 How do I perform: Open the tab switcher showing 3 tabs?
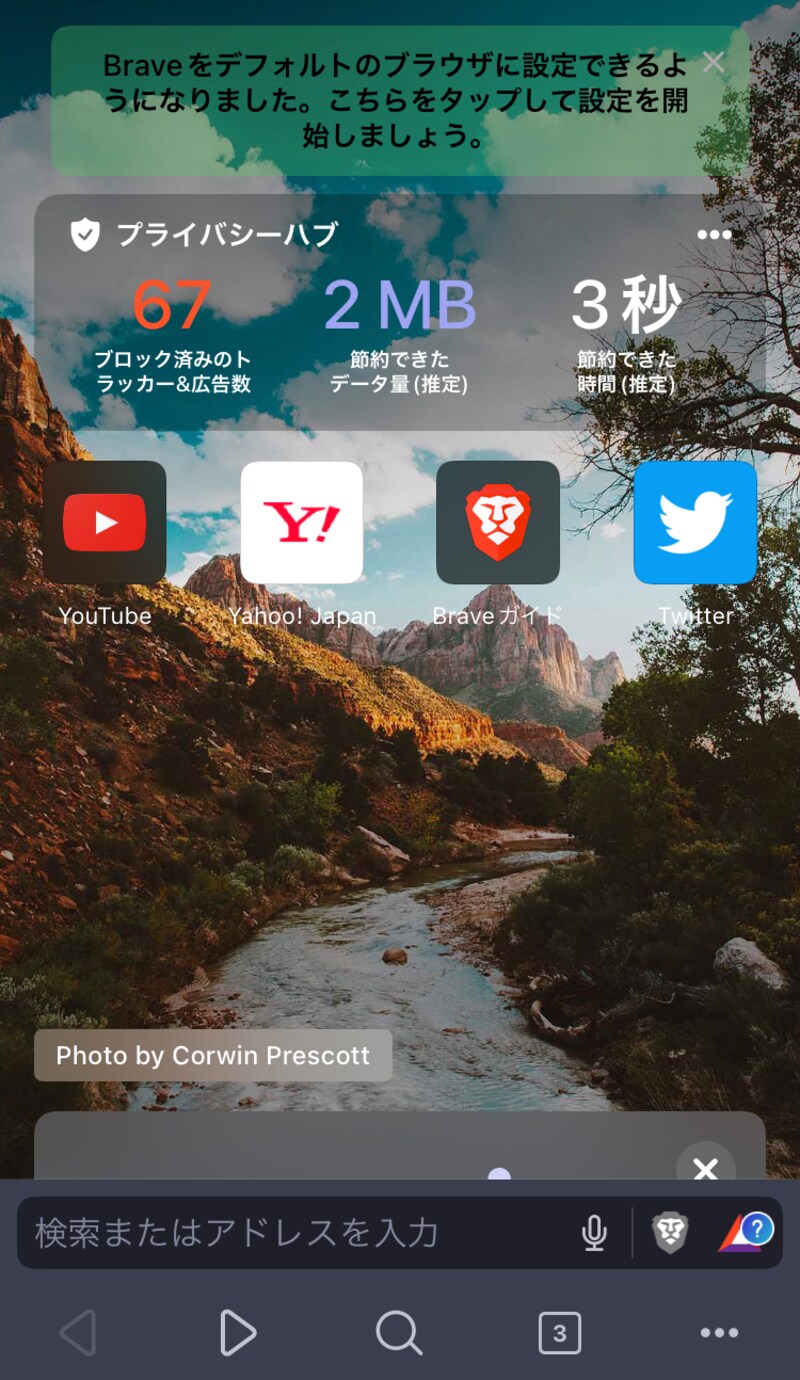tap(559, 1332)
